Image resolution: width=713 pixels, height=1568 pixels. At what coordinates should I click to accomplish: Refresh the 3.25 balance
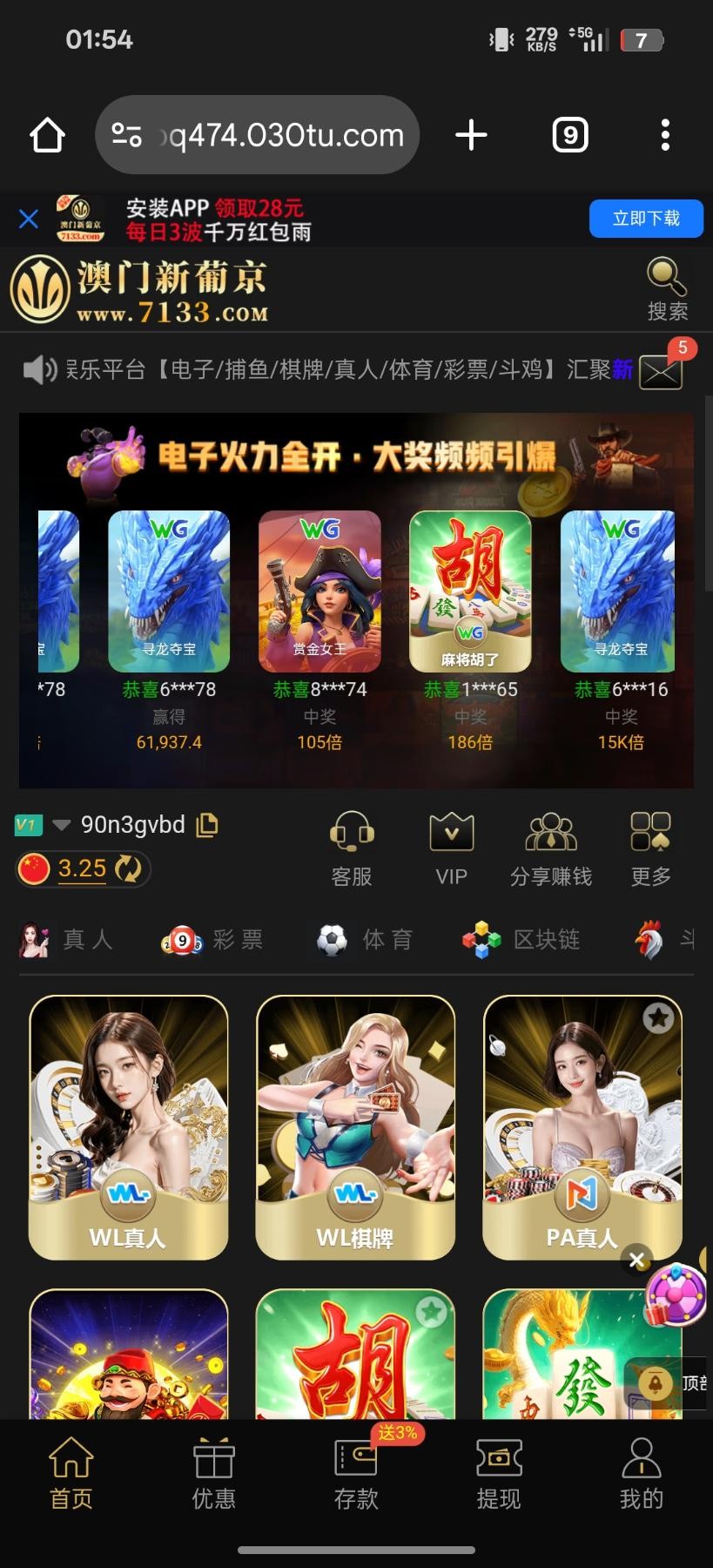128,868
